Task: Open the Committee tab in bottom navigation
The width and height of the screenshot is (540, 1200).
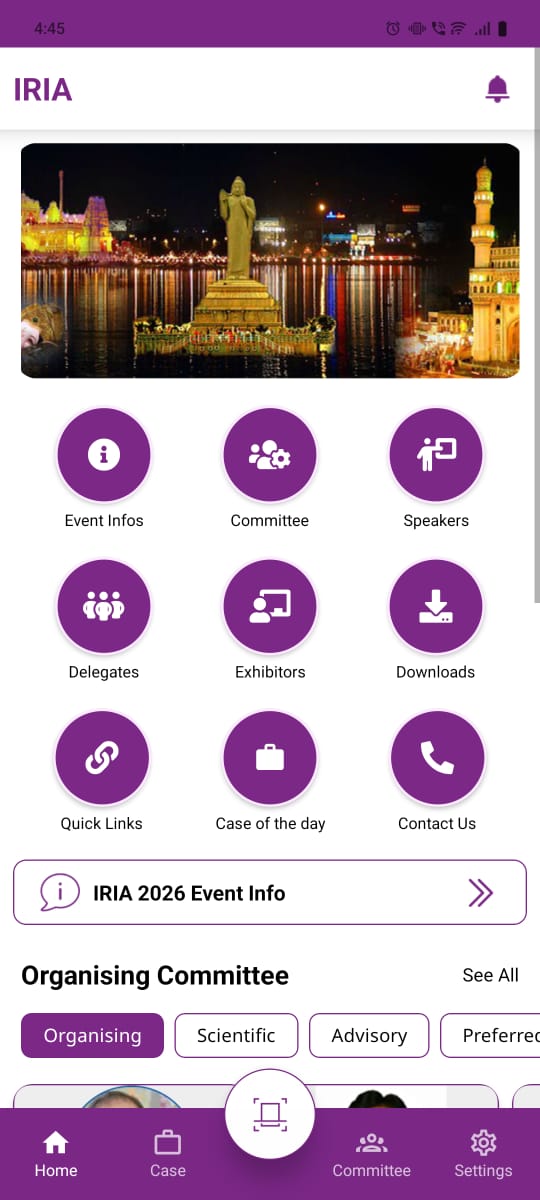Action: [x=372, y=1154]
